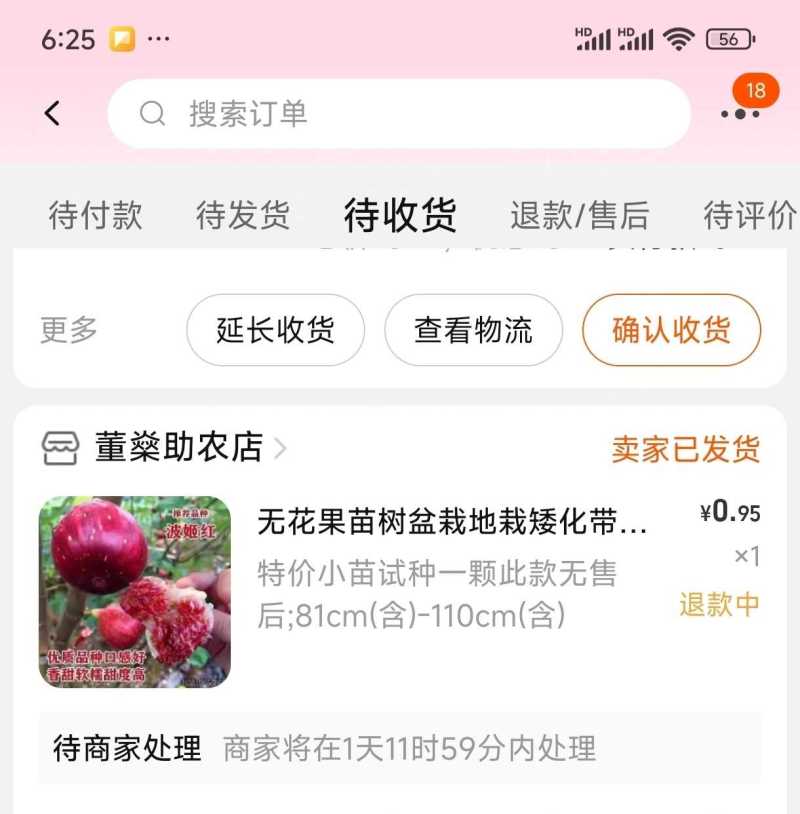Image resolution: width=800 pixels, height=814 pixels.
Task: Go back using the arrow icon
Action: tap(53, 114)
